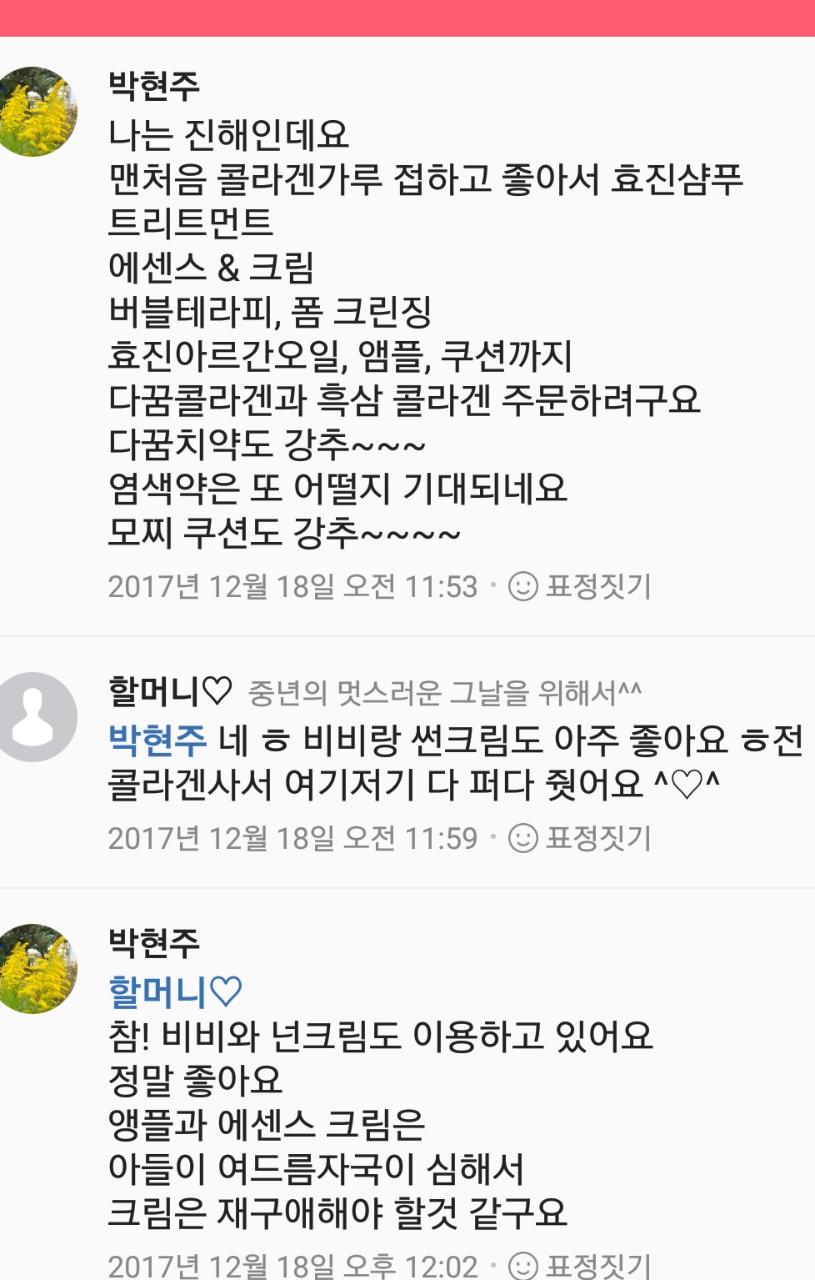Open the blue 할머니♡ mention link
Screen dimensions: 815x1280
(175, 992)
